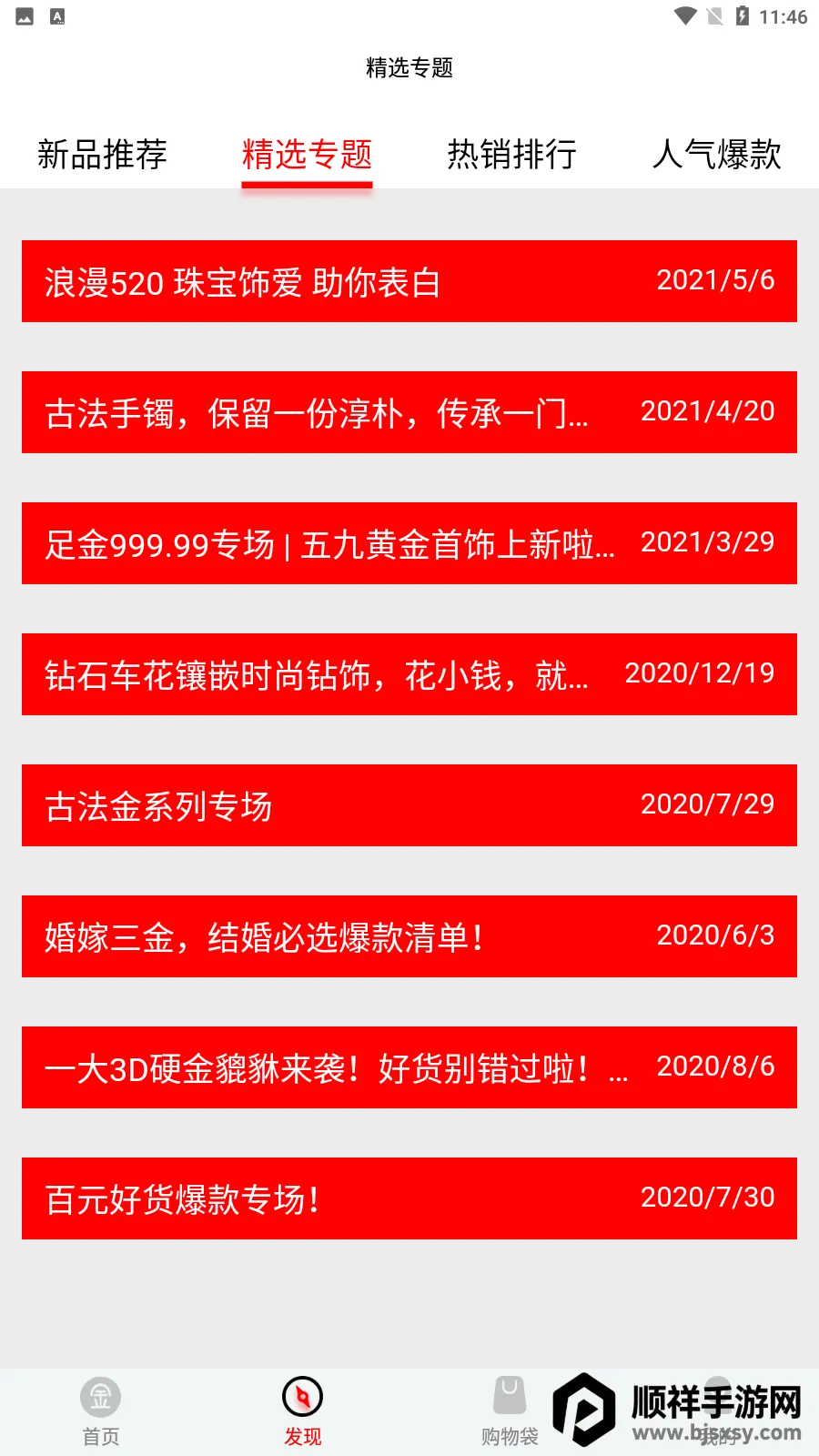This screenshot has width=819, height=1456.
Task: Open the 钻石车花镶嵌时尚钻饰 topic
Action: [409, 674]
